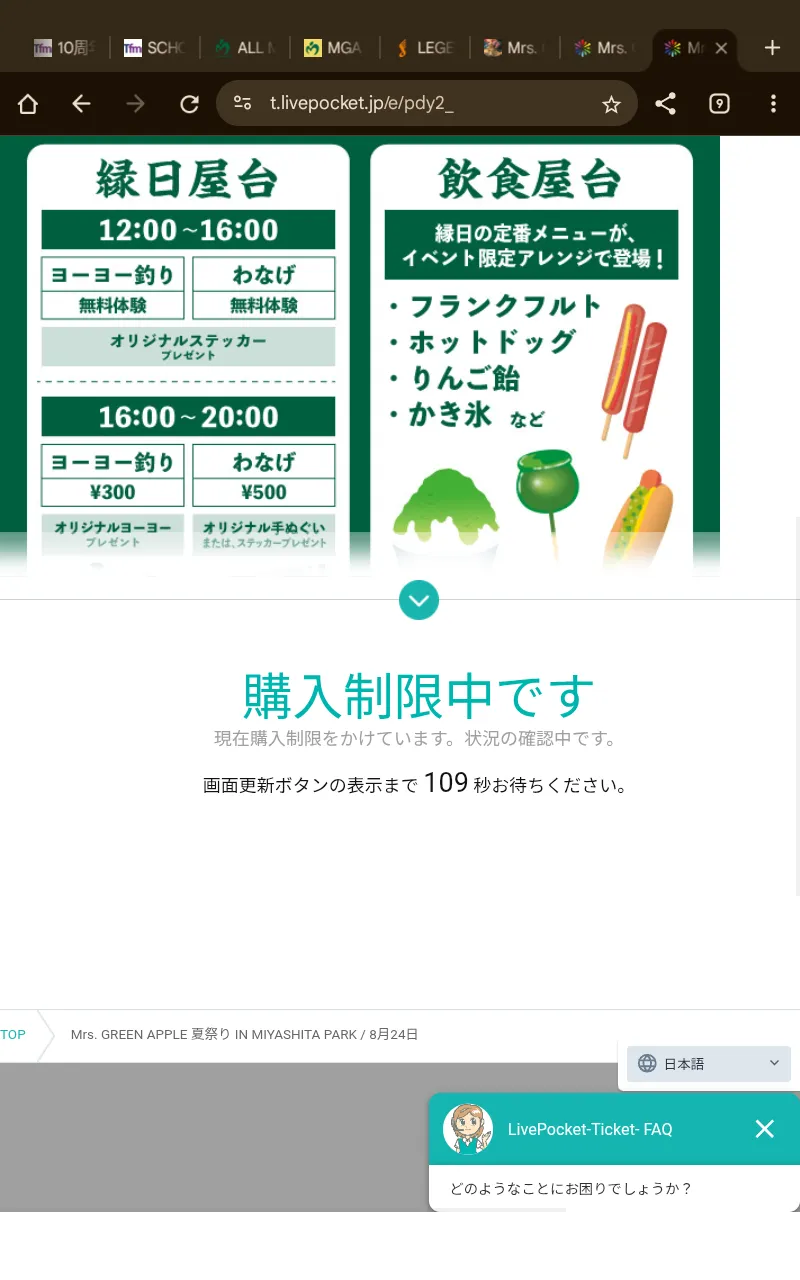
Task: Switch to the MGA tab
Action: [334, 48]
